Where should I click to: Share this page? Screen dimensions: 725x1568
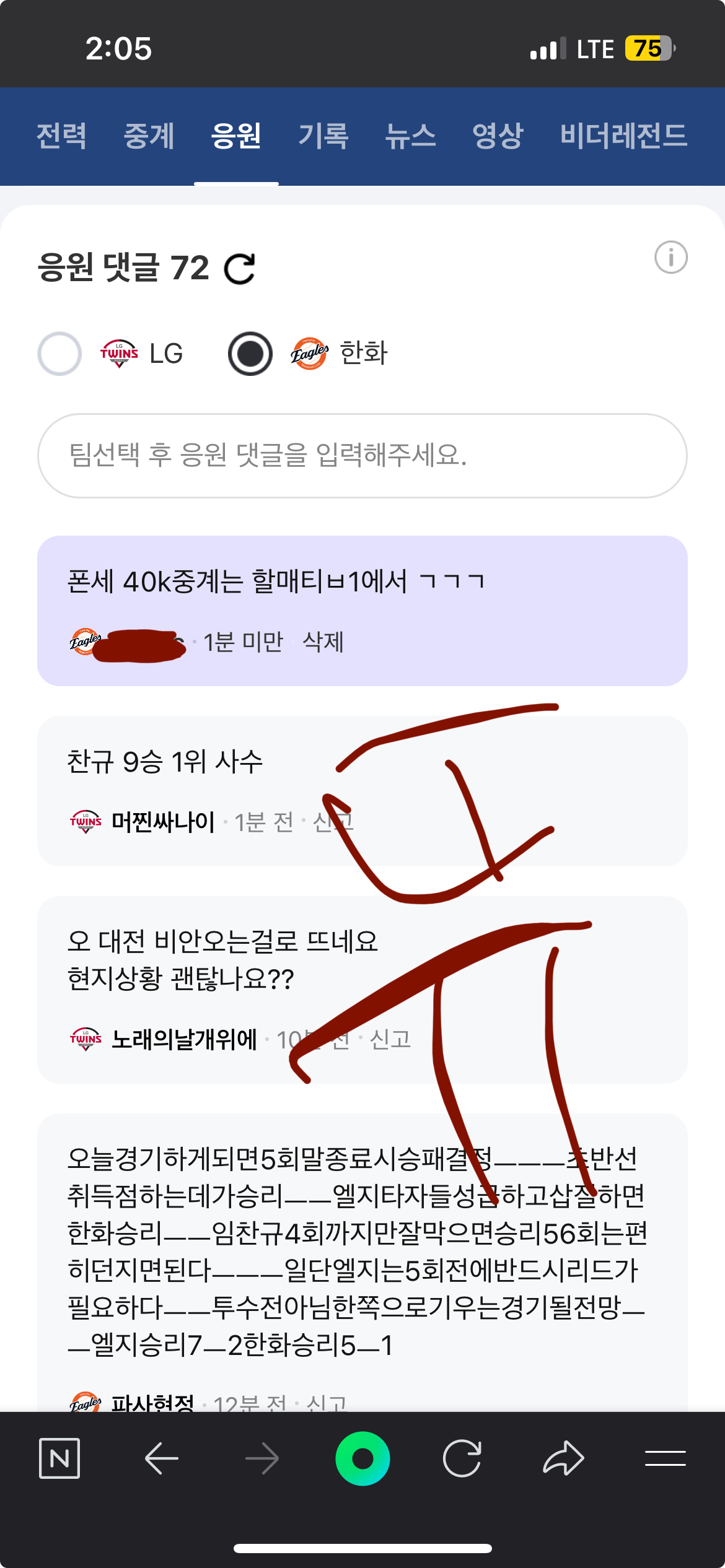(x=563, y=1458)
